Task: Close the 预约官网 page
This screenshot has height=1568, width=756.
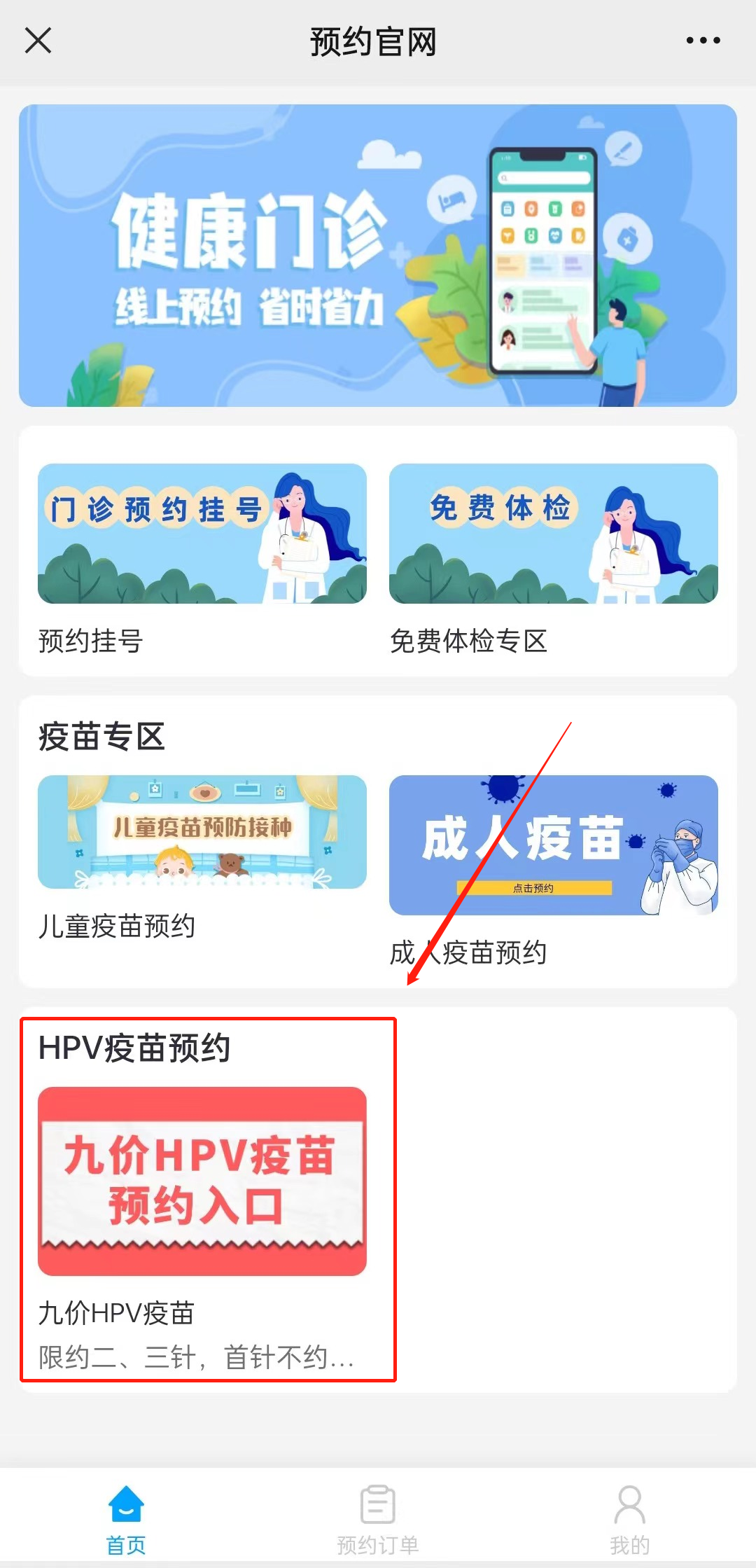Action: point(38,41)
